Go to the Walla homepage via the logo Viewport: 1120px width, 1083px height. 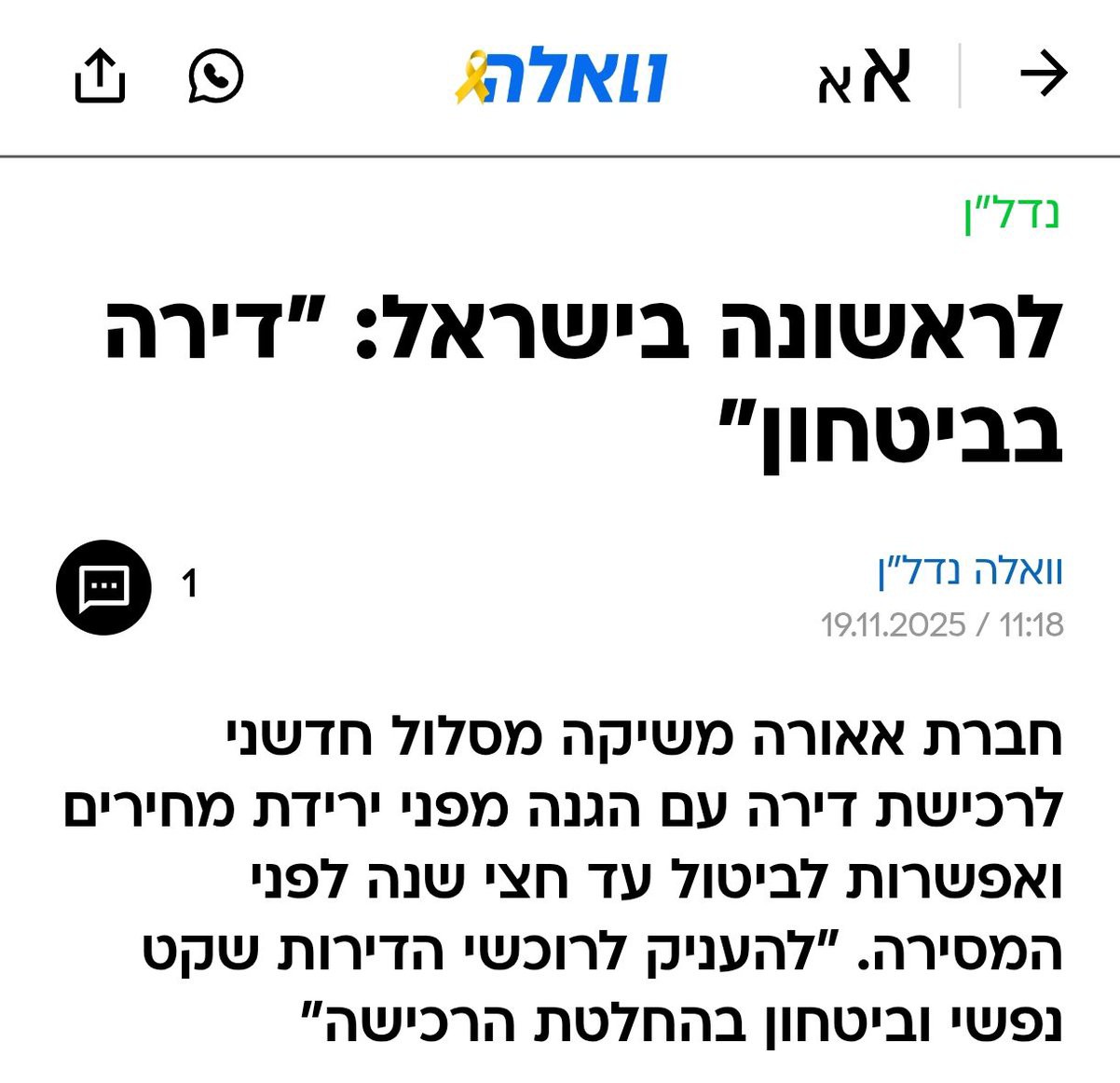point(562,76)
